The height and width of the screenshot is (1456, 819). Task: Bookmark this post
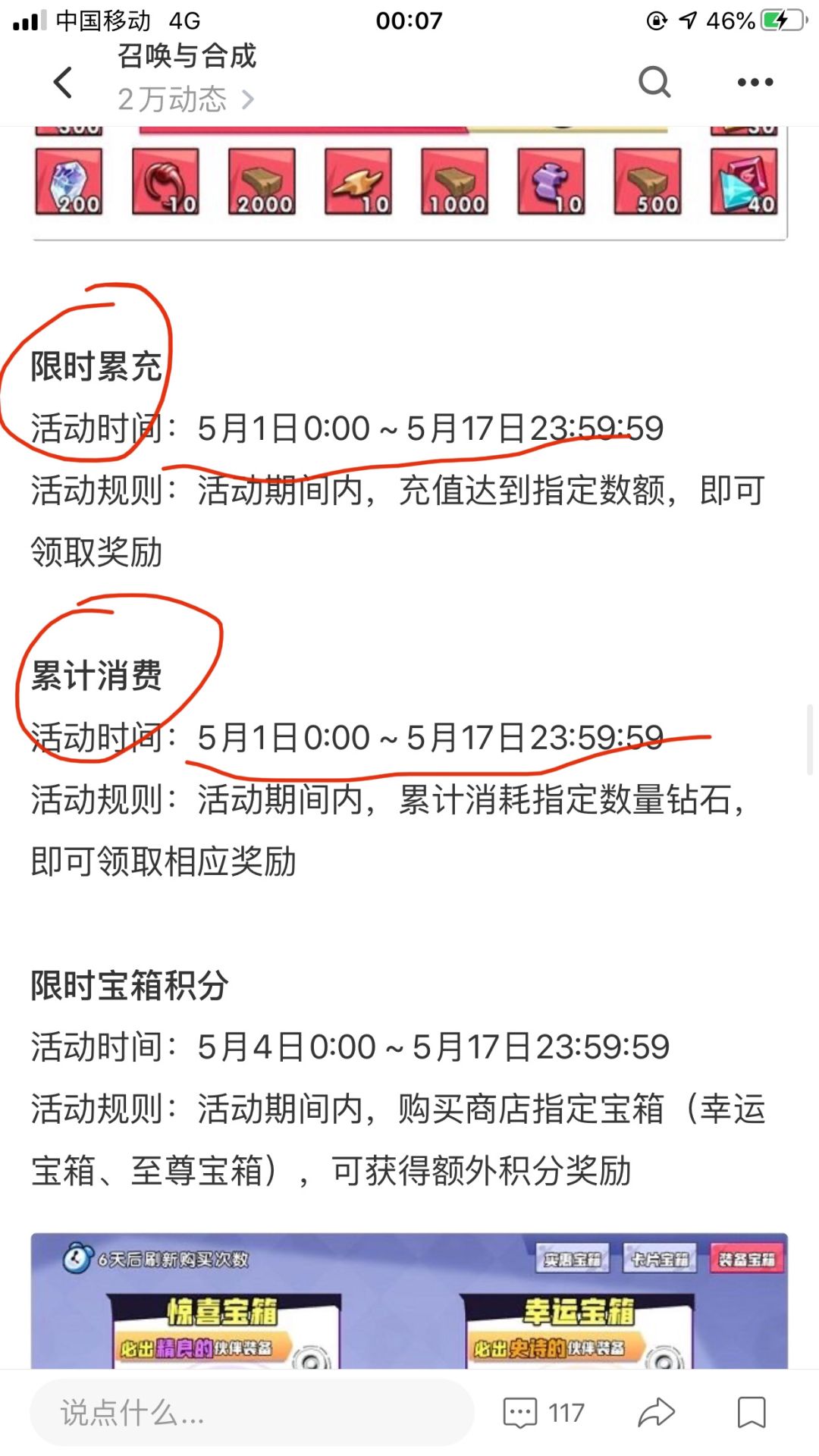pyautogui.click(x=752, y=1413)
